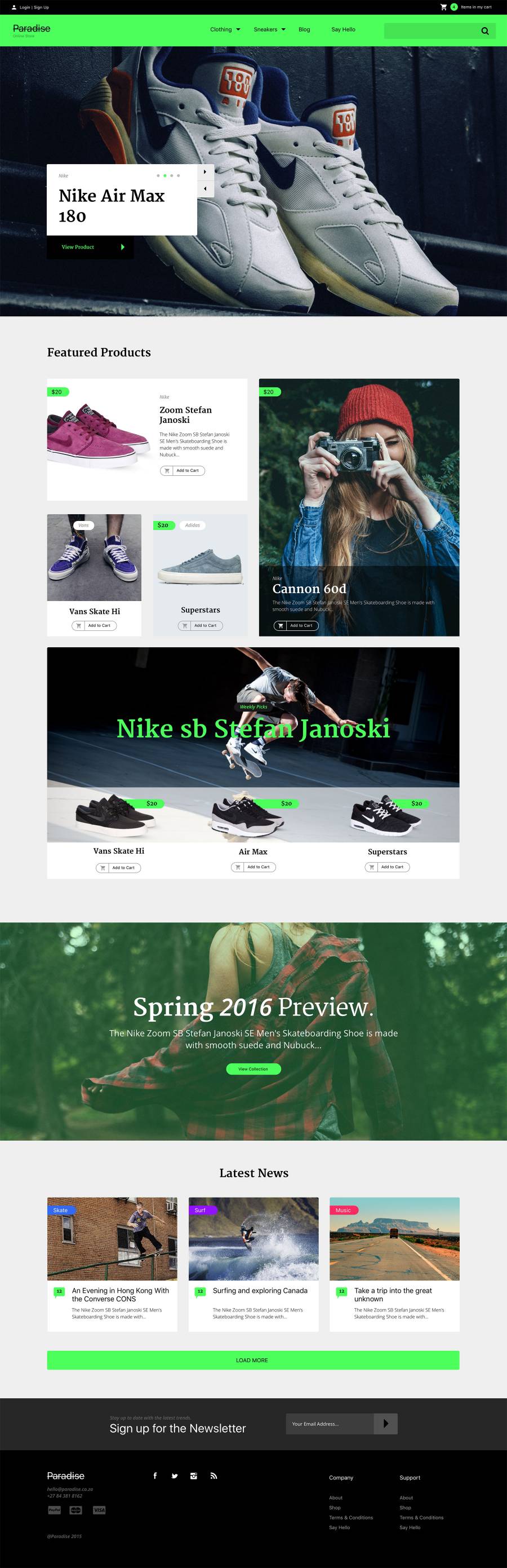The image size is (507, 1568).
Task: Open Say Hello in top navigation
Action: point(343,29)
